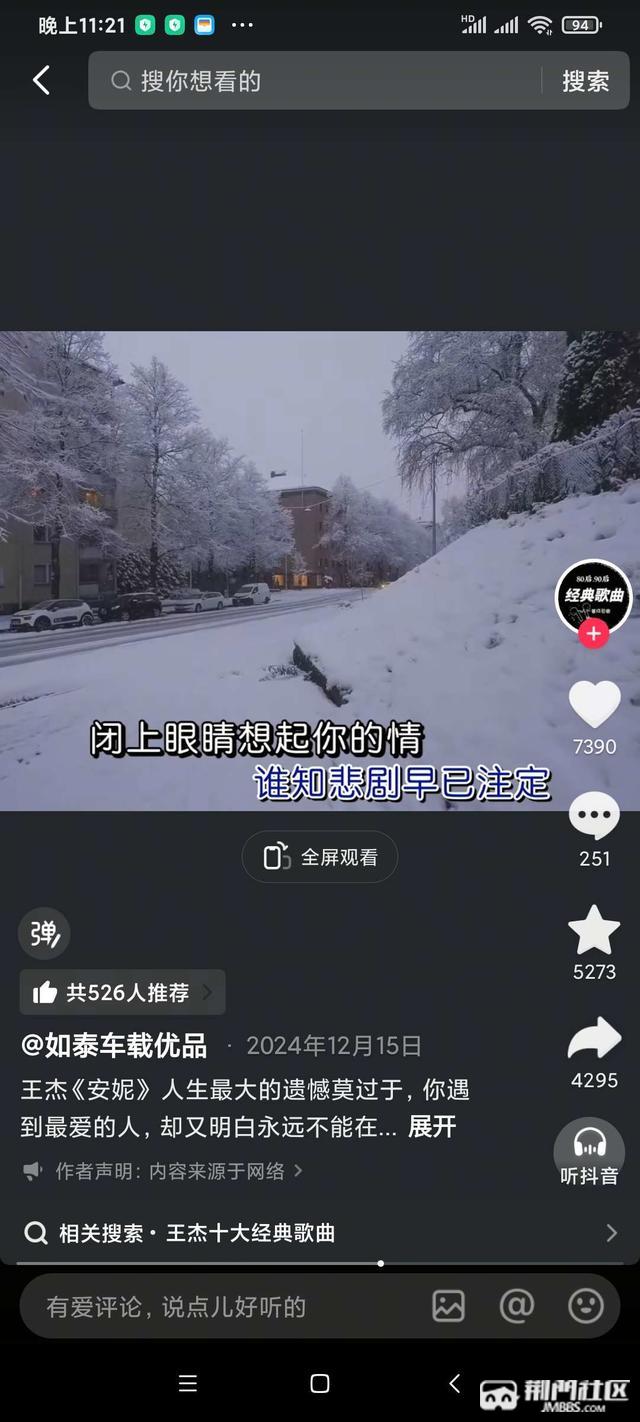Attach a picture with the image icon

click(448, 1306)
